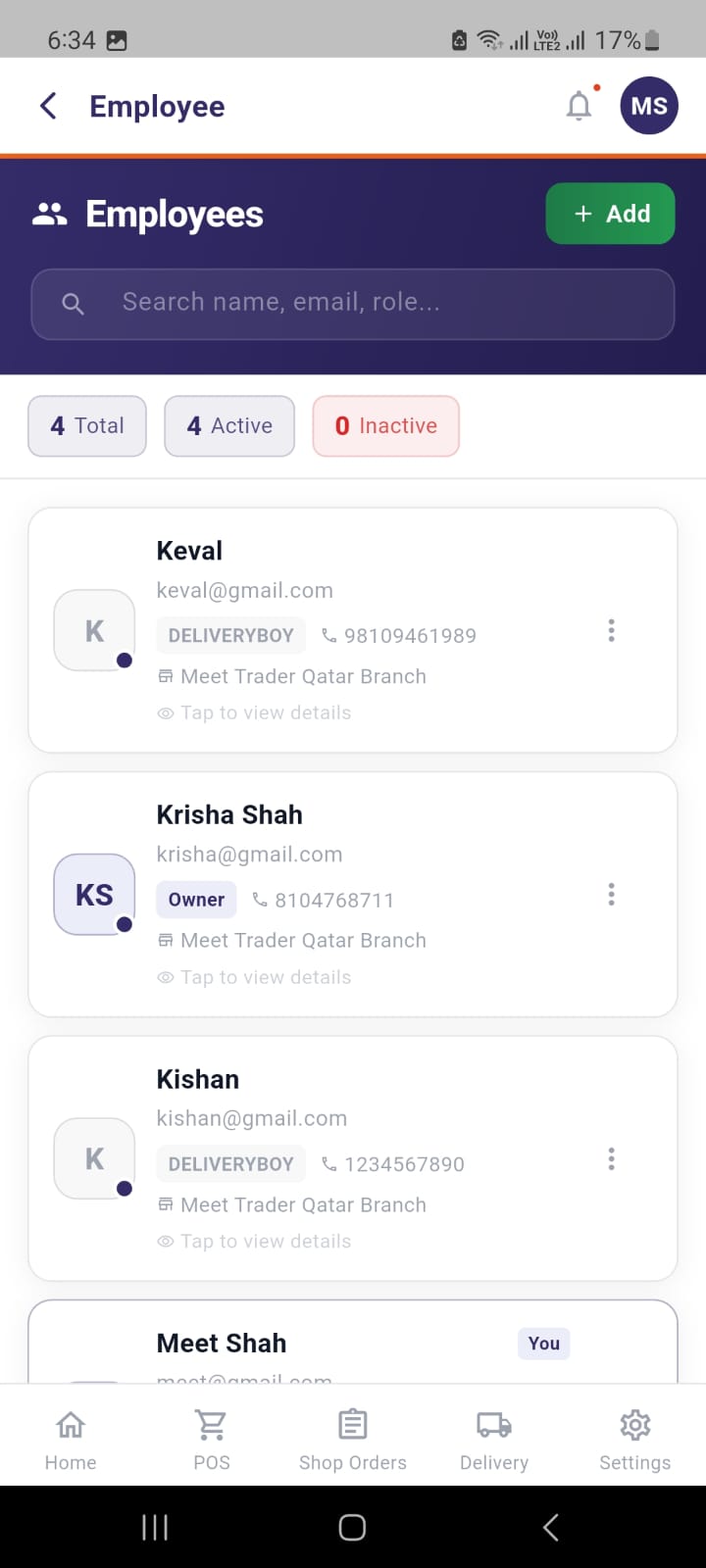This screenshot has width=706, height=1568.
Task: Open the three-dot menu for Keval
Action: tap(611, 630)
